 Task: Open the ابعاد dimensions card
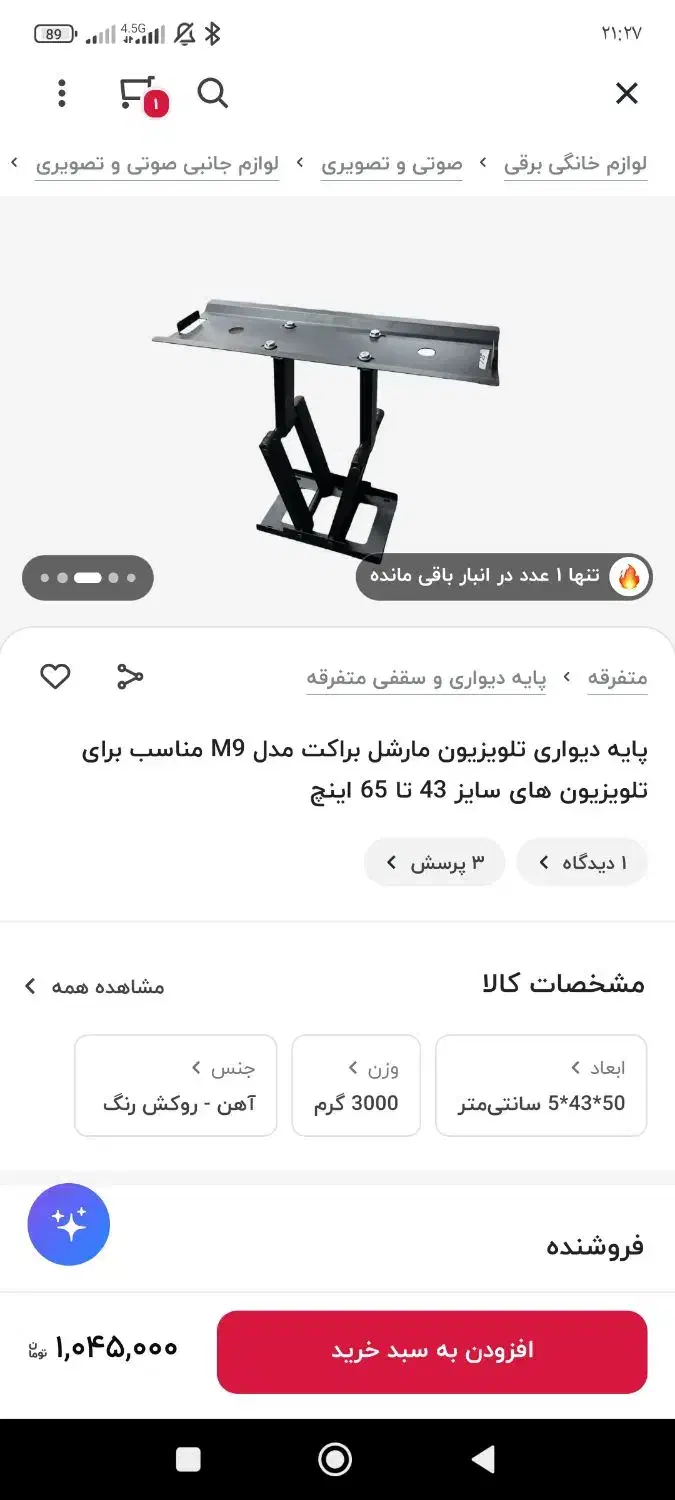[x=541, y=1086]
